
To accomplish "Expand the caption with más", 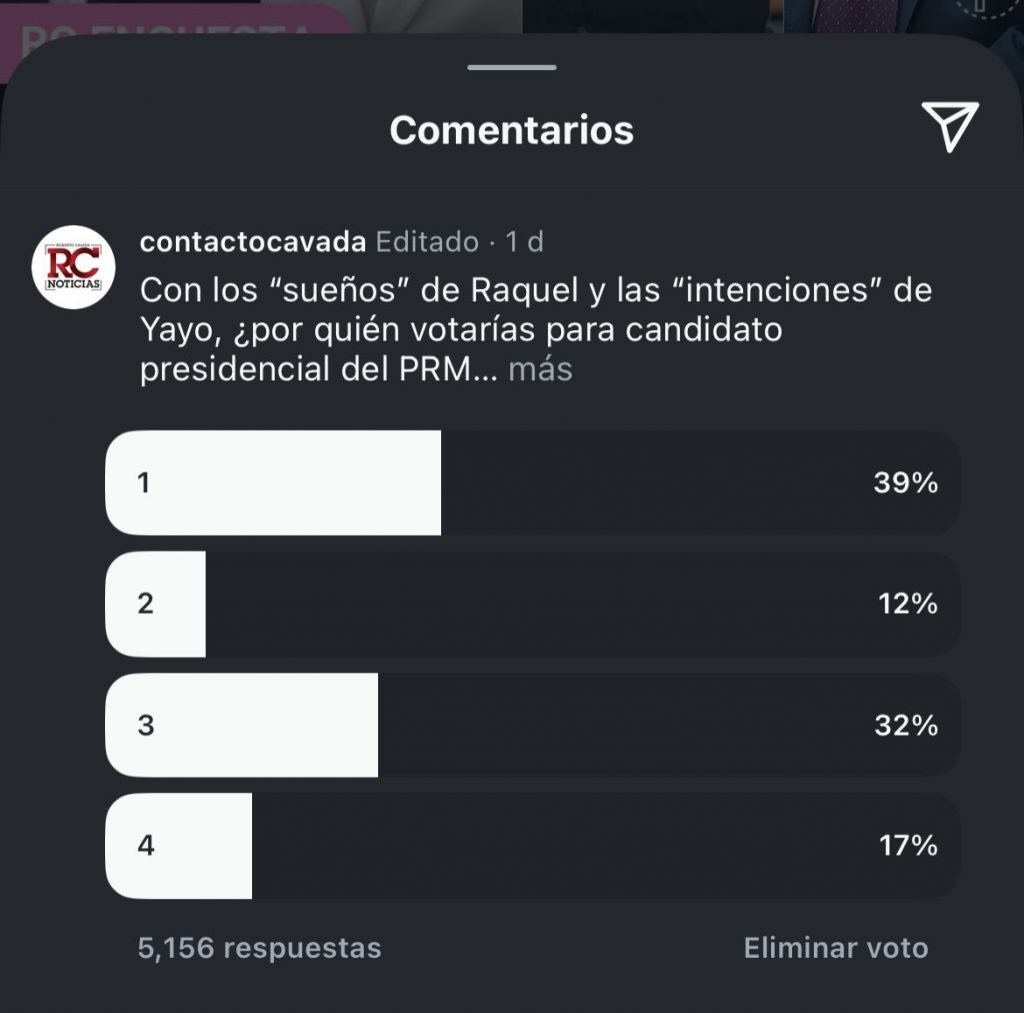I will coord(540,369).
